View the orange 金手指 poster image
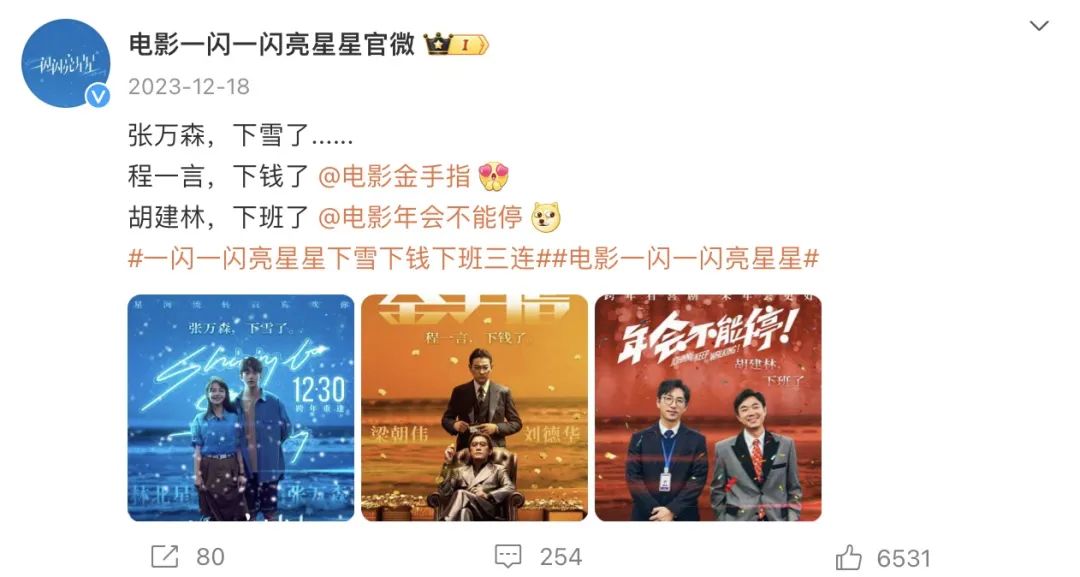The image size is (1080, 577). (474, 407)
